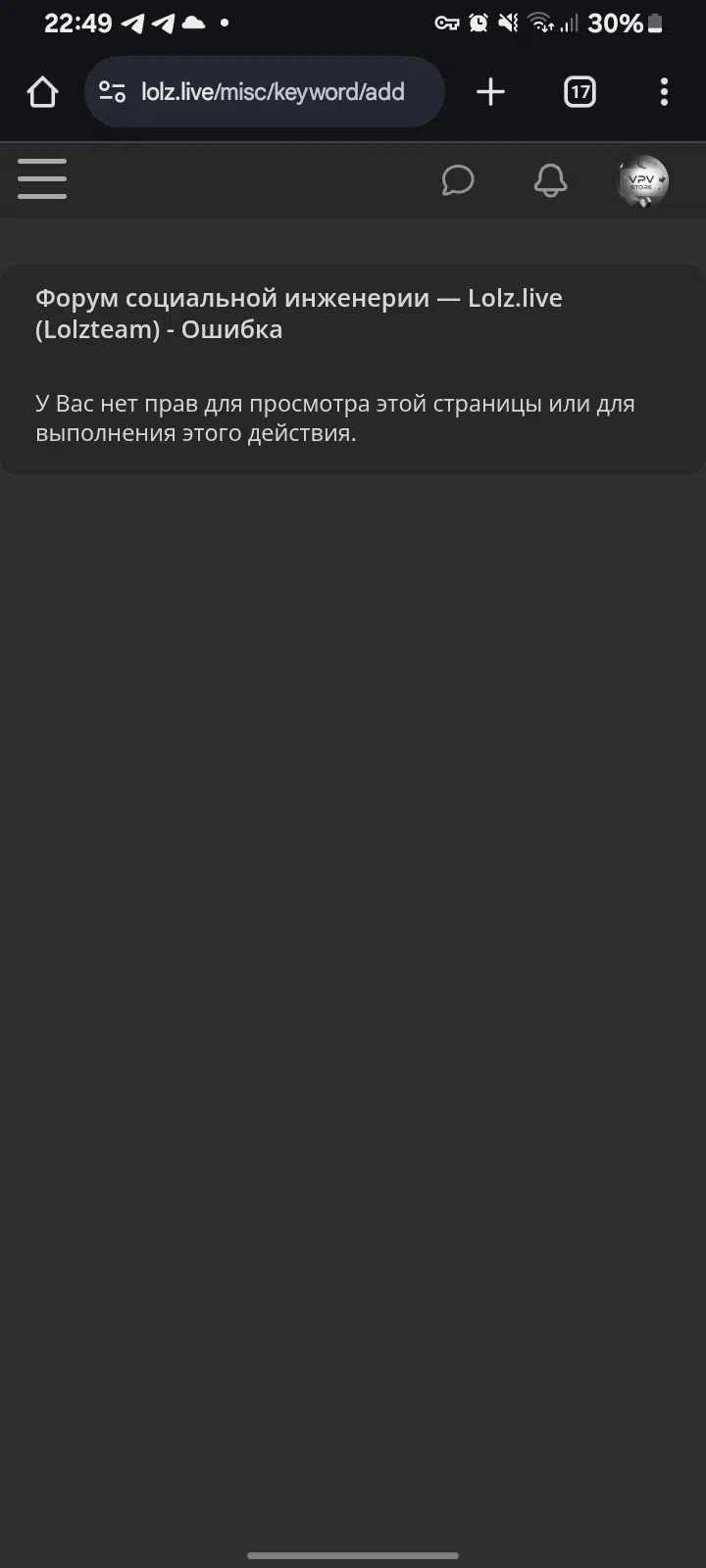Go to the browser home page
Viewport: 706px width, 1568px height.
pos(42,92)
